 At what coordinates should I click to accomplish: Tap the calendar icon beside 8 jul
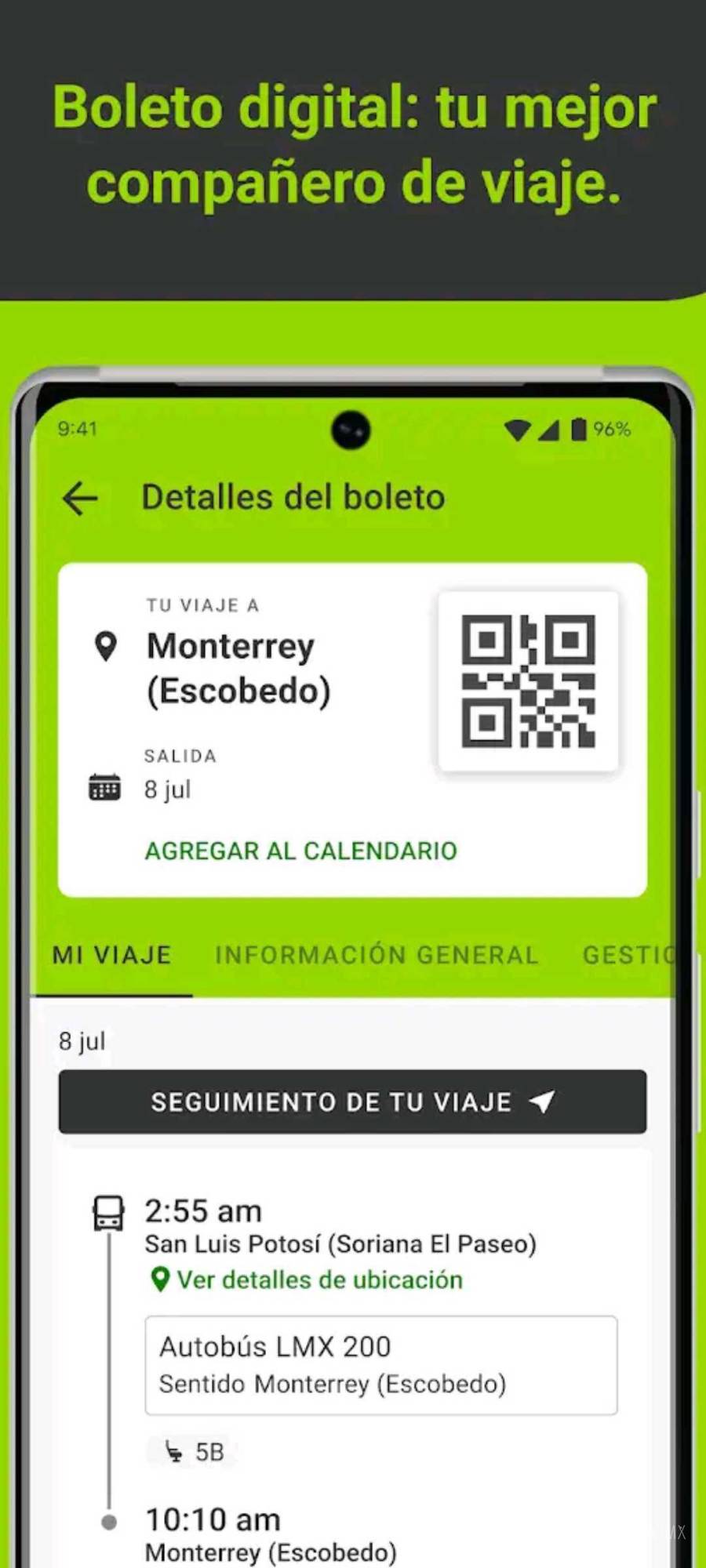click(x=104, y=788)
